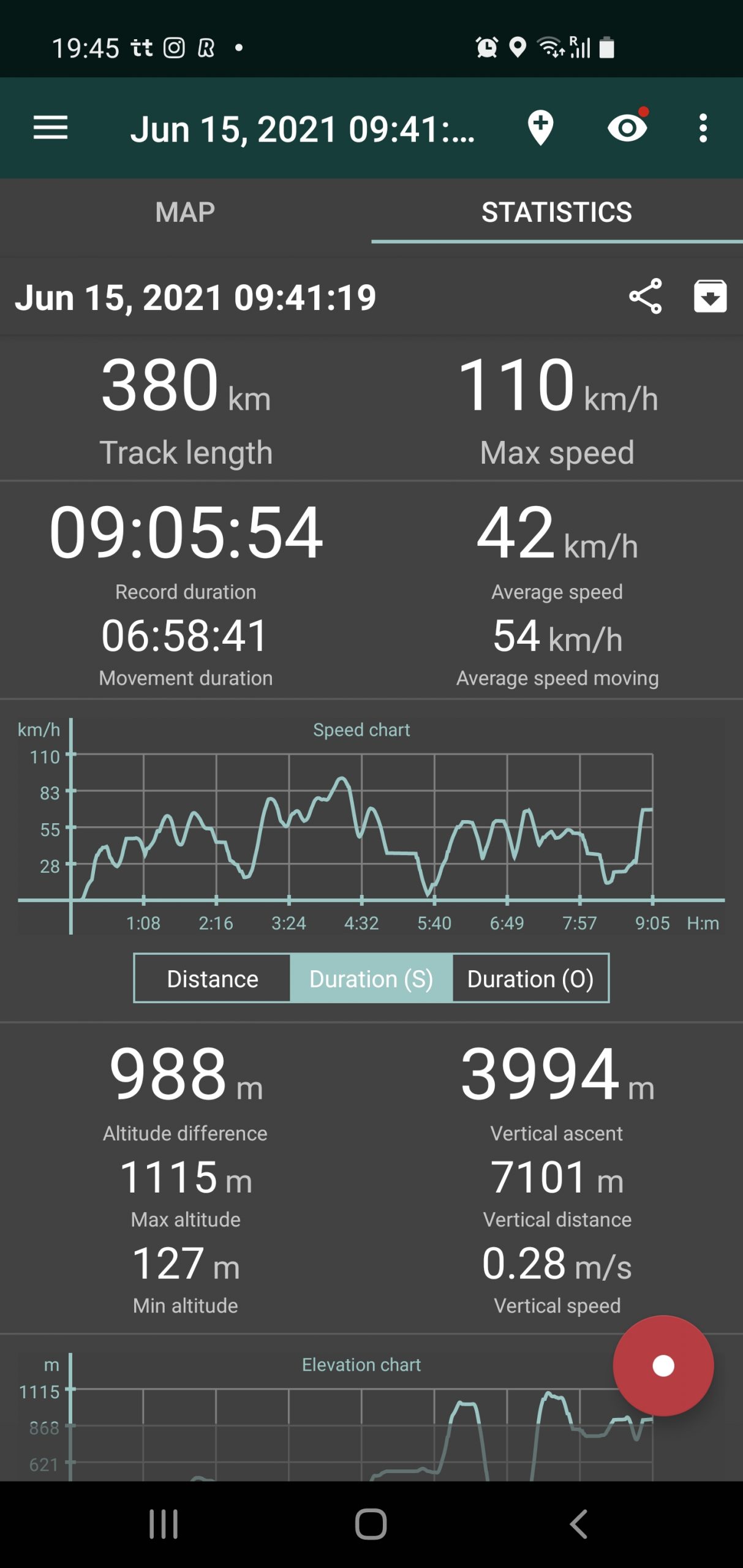Open recent apps from the navigation bar
This screenshot has width=743, height=1568.
(x=164, y=1524)
